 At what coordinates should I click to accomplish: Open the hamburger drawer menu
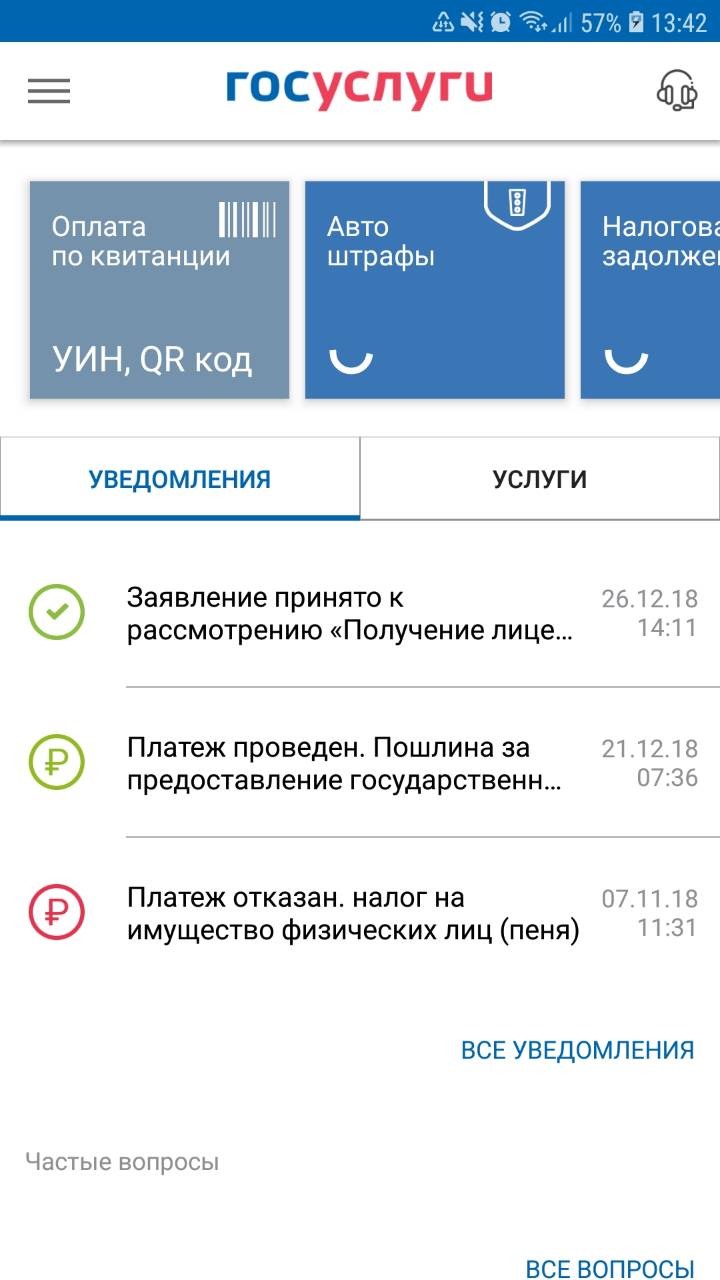coord(48,91)
